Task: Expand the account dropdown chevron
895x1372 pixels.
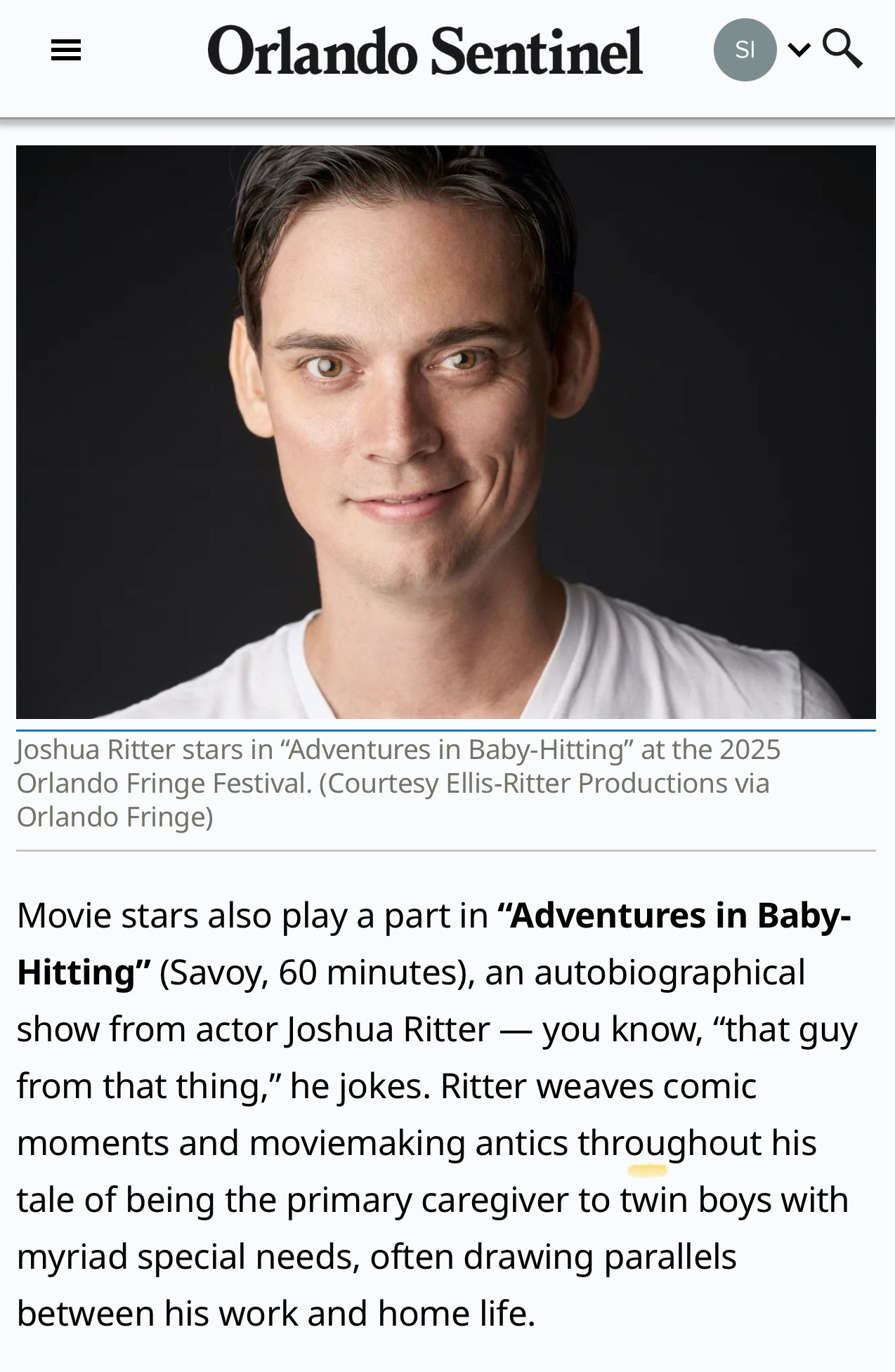Action: pyautogui.click(x=799, y=50)
